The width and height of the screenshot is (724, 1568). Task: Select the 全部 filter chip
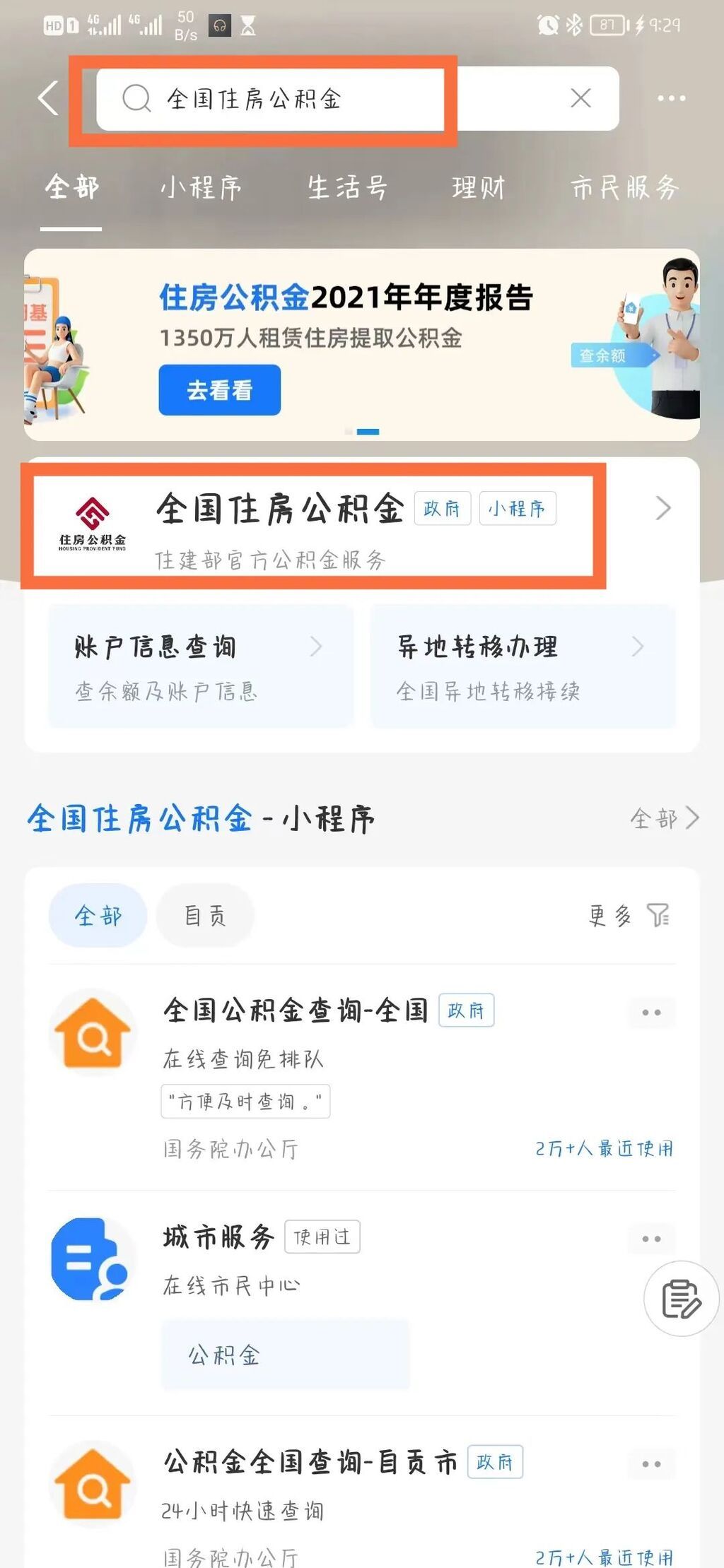(97, 915)
